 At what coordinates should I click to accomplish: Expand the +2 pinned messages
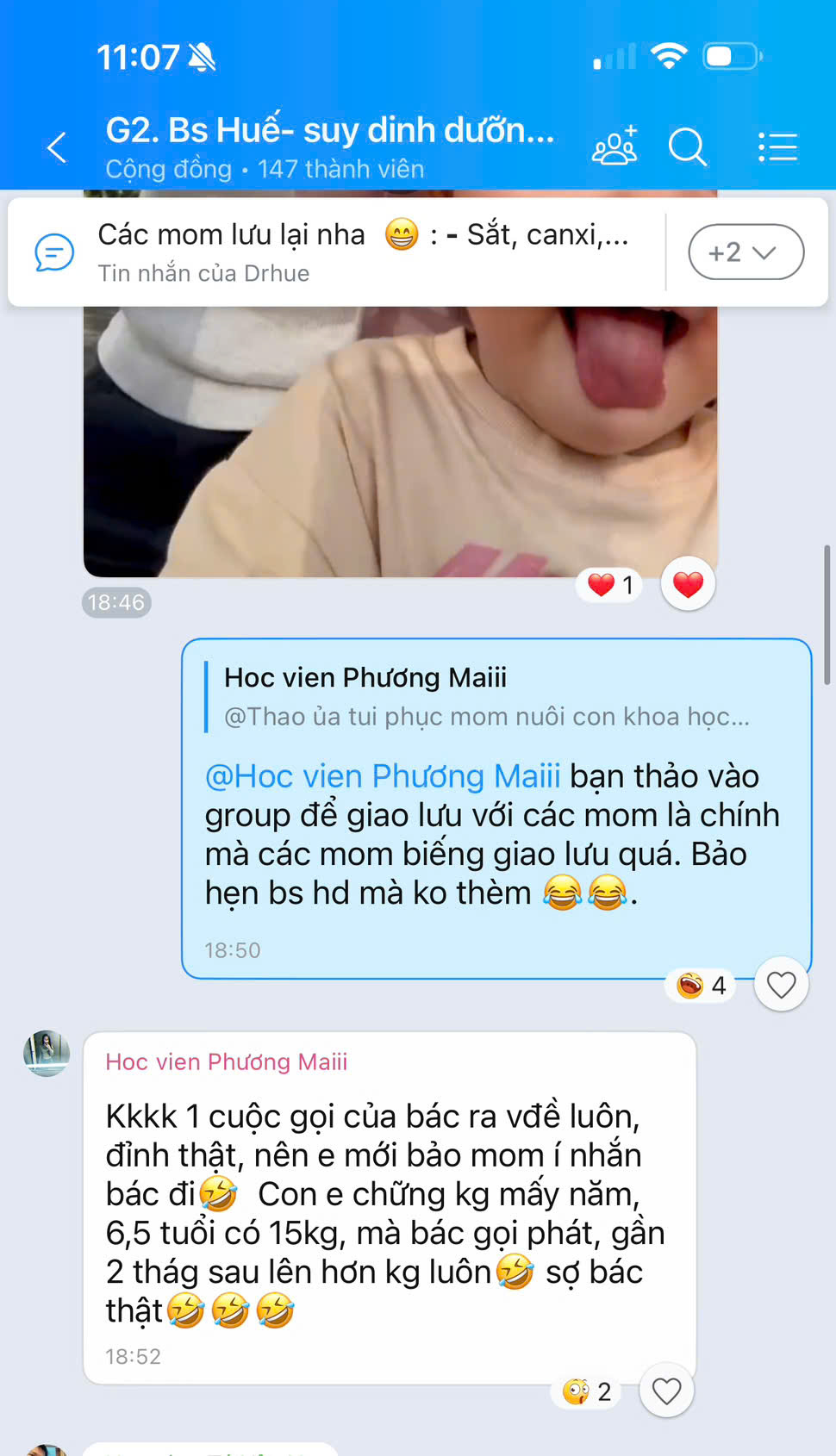click(x=746, y=252)
